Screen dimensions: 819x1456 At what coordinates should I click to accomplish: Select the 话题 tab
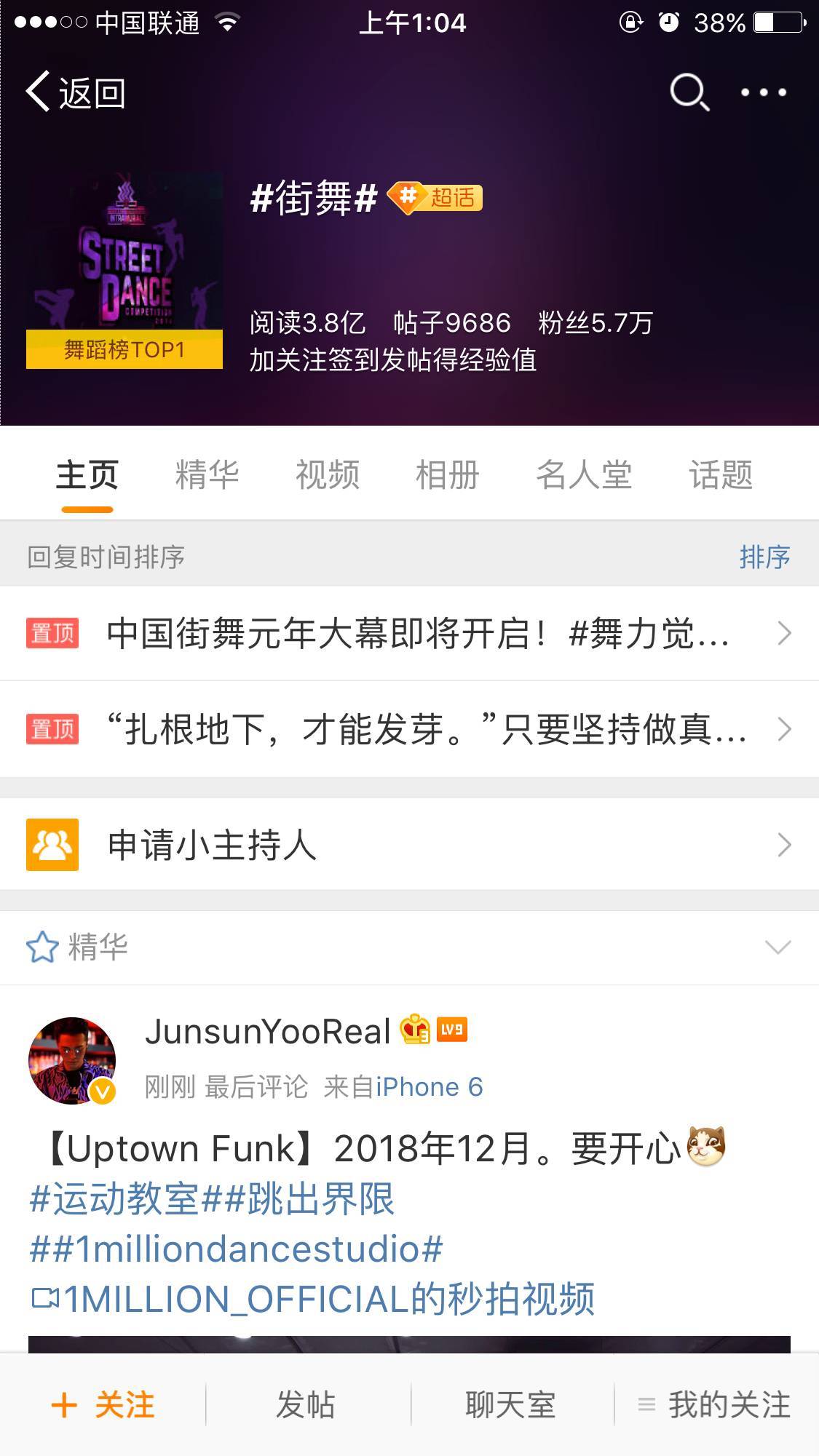tap(721, 475)
